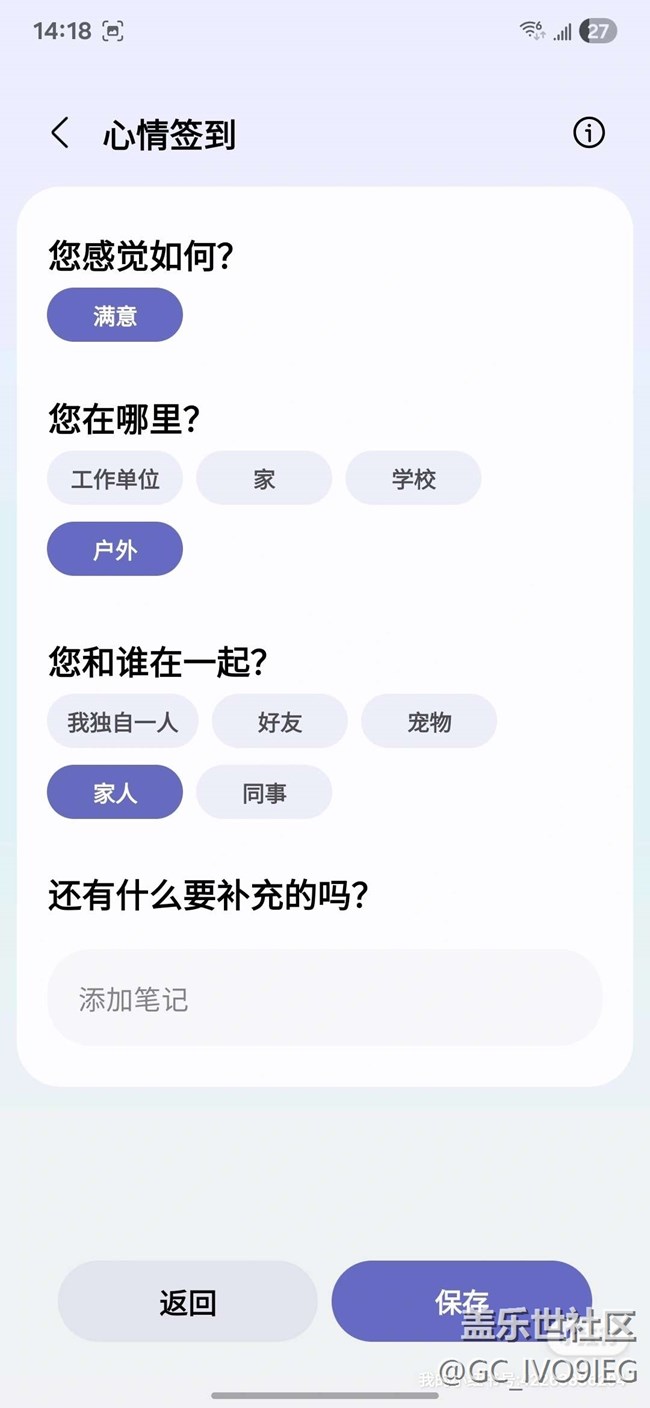Go back using the arrow icon
This screenshot has width=650, height=1408.
pos(60,133)
